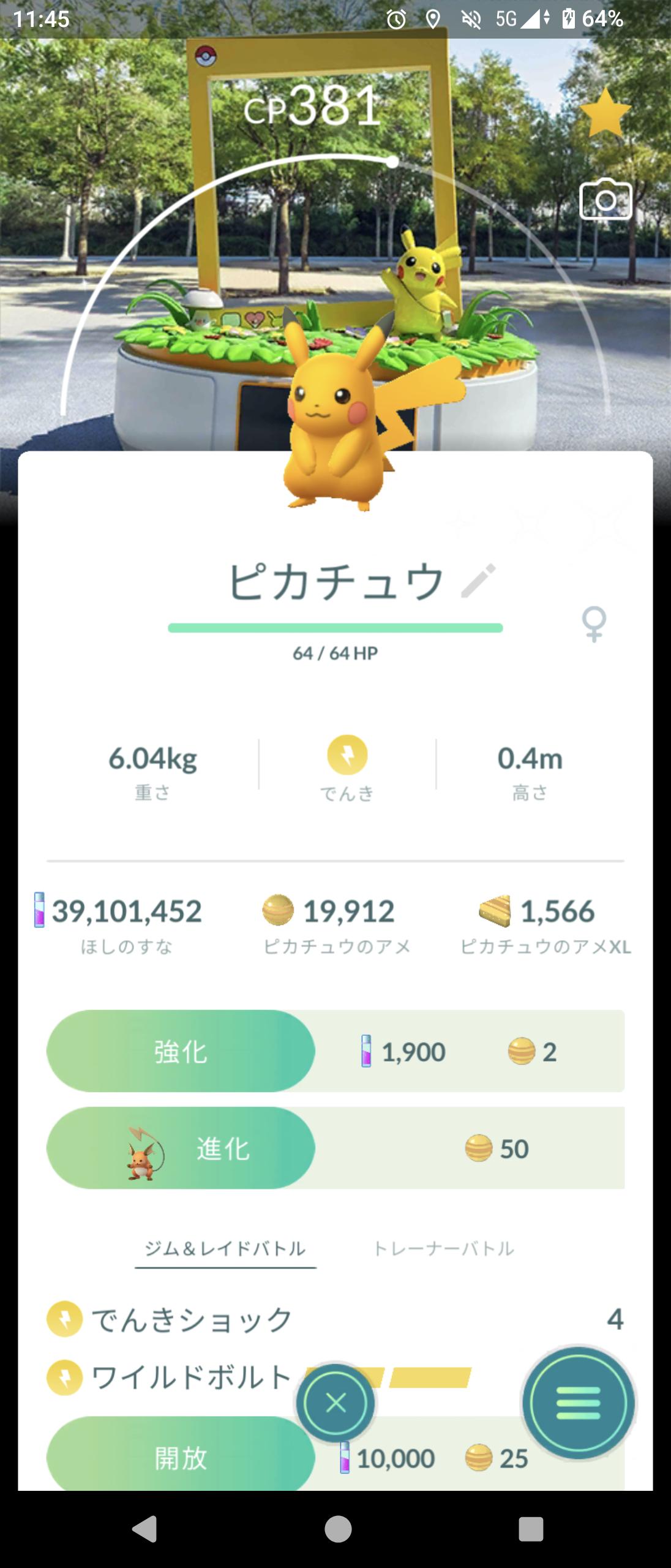Viewport: 671px width, 1568px height.
Task: Open the round hamburger menu button
Action: 579,1402
